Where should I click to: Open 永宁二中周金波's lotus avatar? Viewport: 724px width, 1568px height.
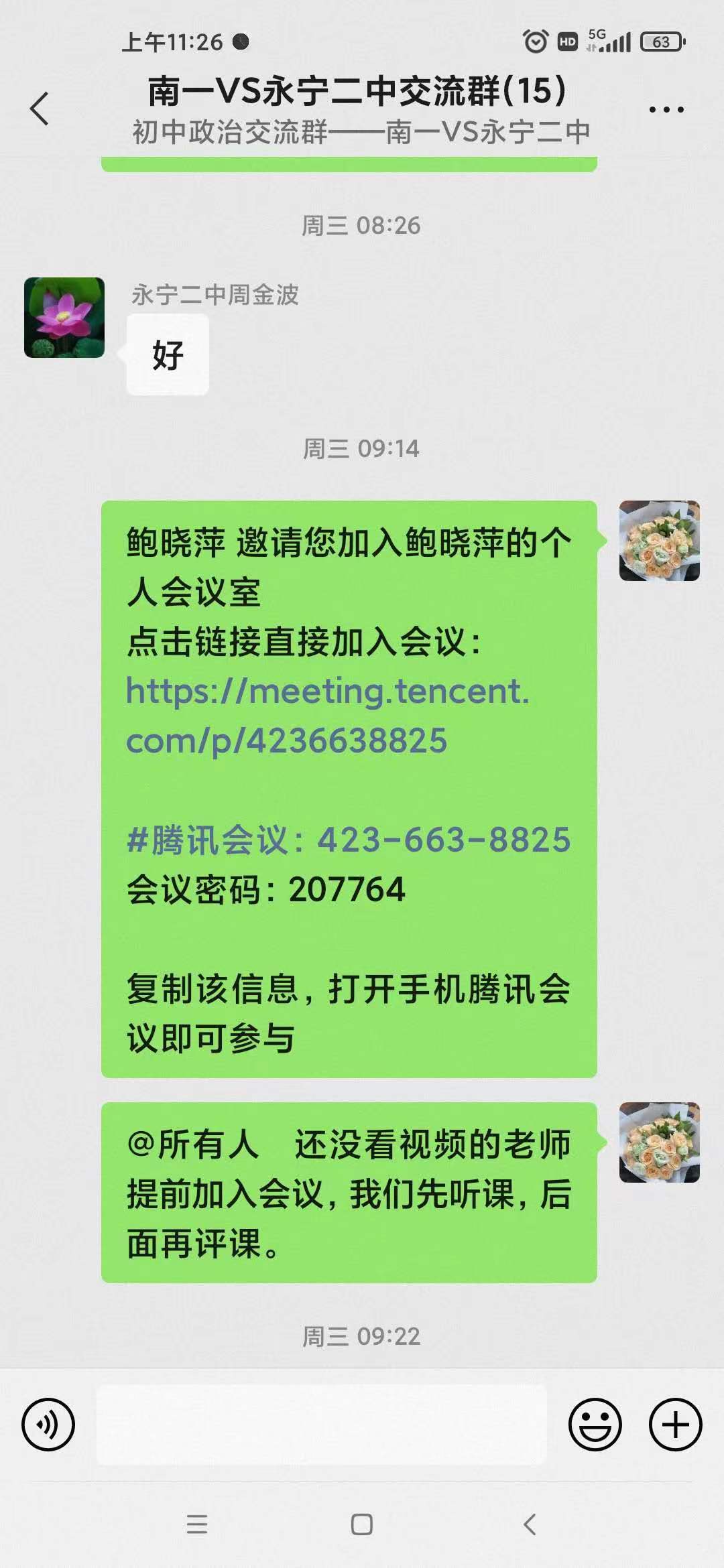point(64,318)
